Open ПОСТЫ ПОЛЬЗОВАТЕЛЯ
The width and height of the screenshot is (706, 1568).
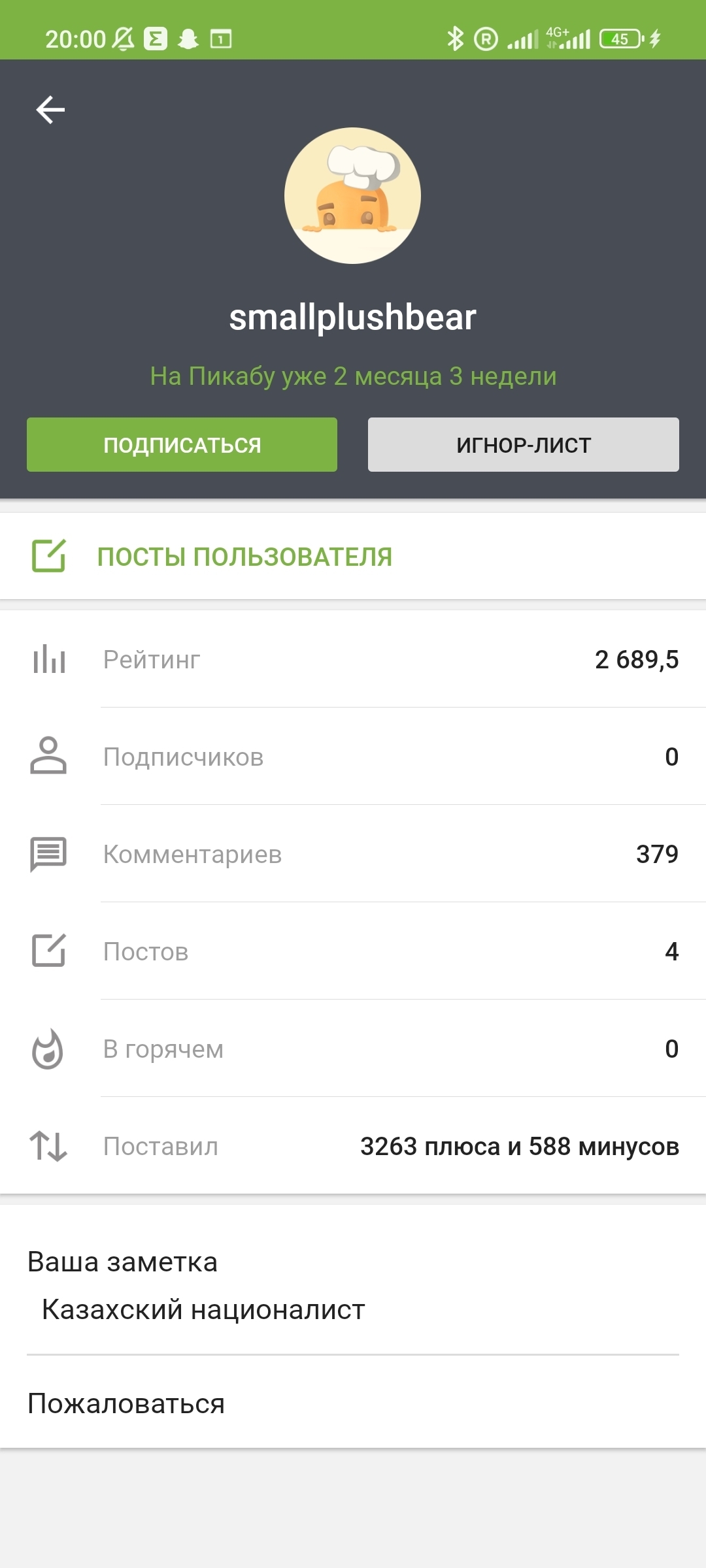click(x=244, y=557)
